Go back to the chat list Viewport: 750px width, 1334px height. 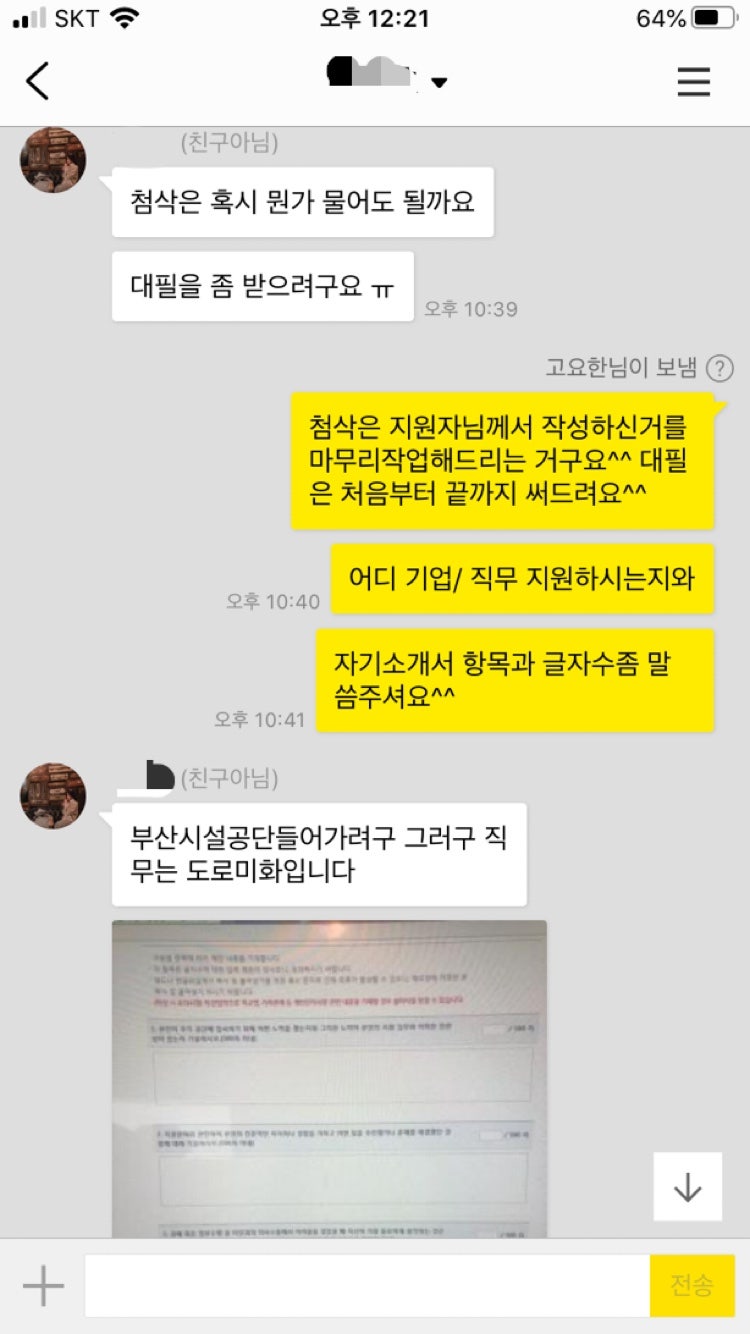tap(38, 81)
